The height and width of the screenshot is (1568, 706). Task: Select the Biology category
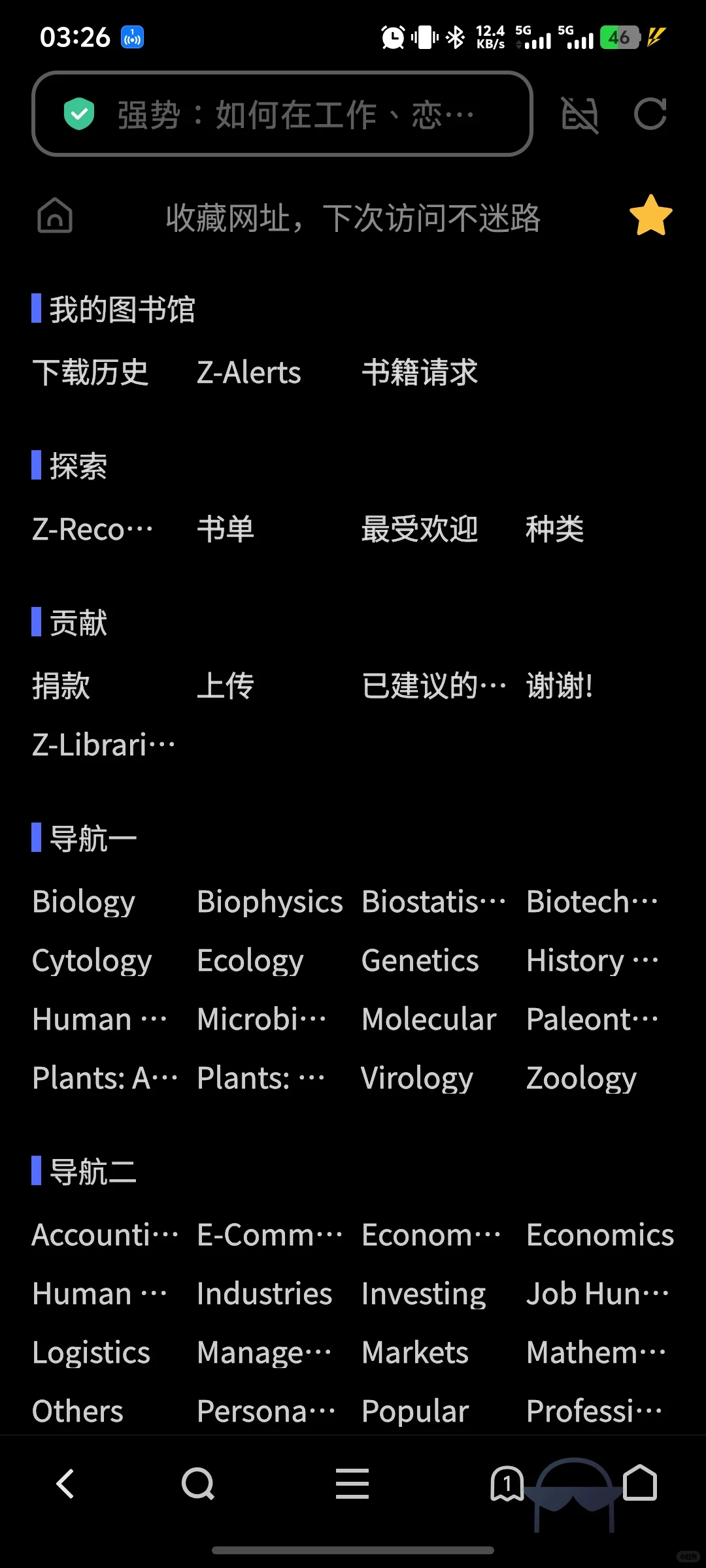tap(84, 902)
